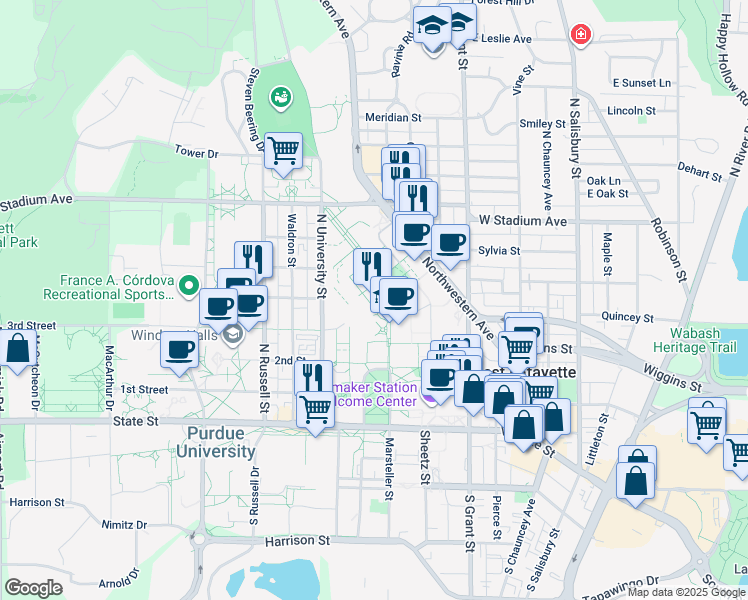Tap the grocery cart marker on State St
This screenshot has width=748, height=600.
tap(316, 408)
